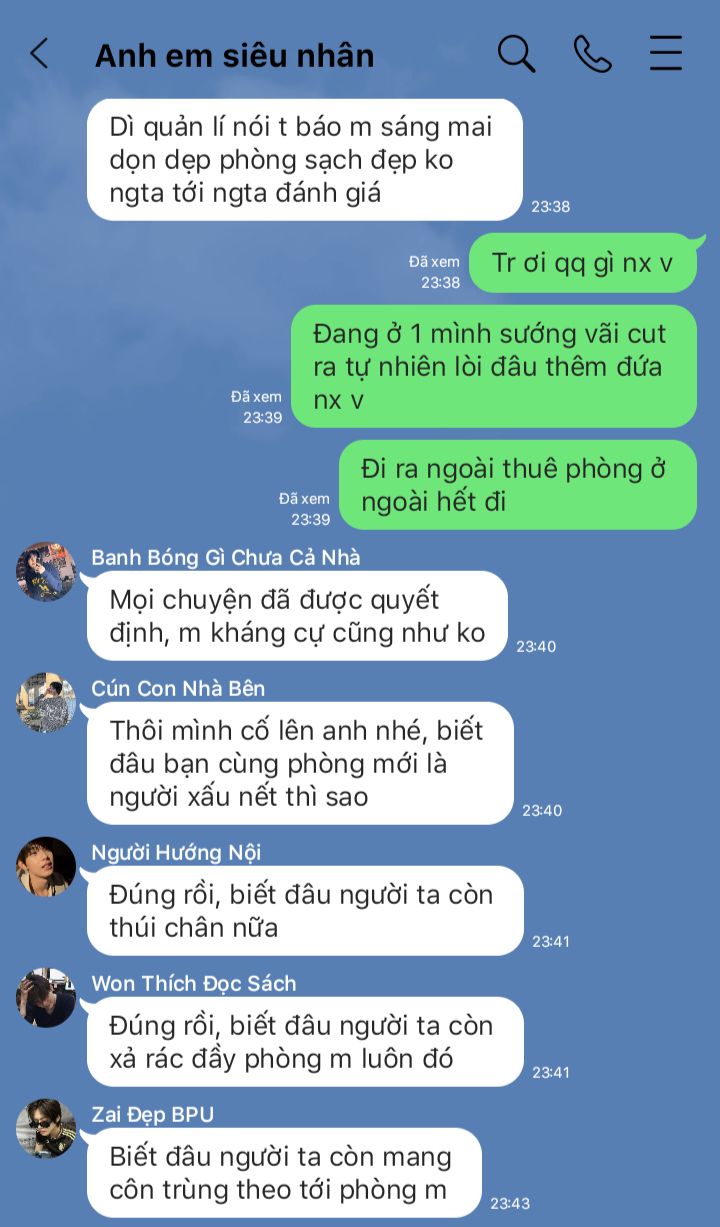Tap Người Hướng Nội's profile photo
The height and width of the screenshot is (1227, 720).
pos(46,866)
